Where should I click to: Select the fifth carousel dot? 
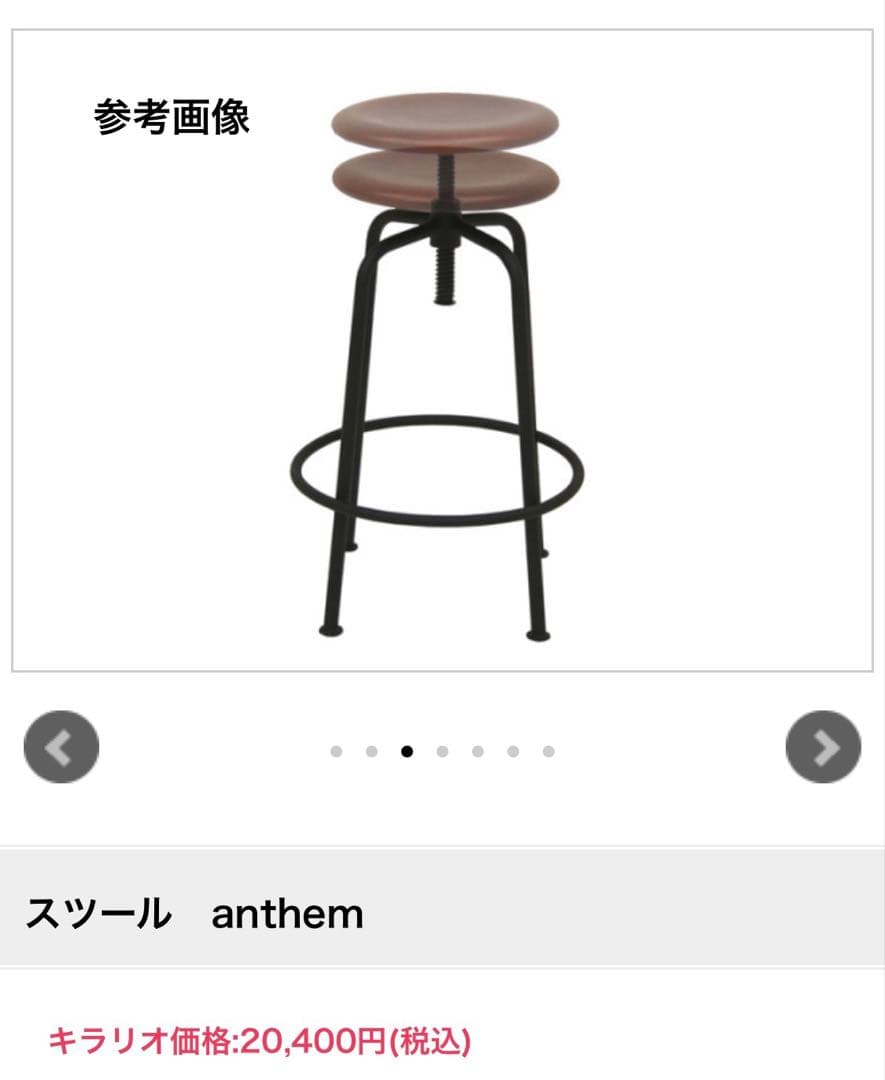click(477, 750)
